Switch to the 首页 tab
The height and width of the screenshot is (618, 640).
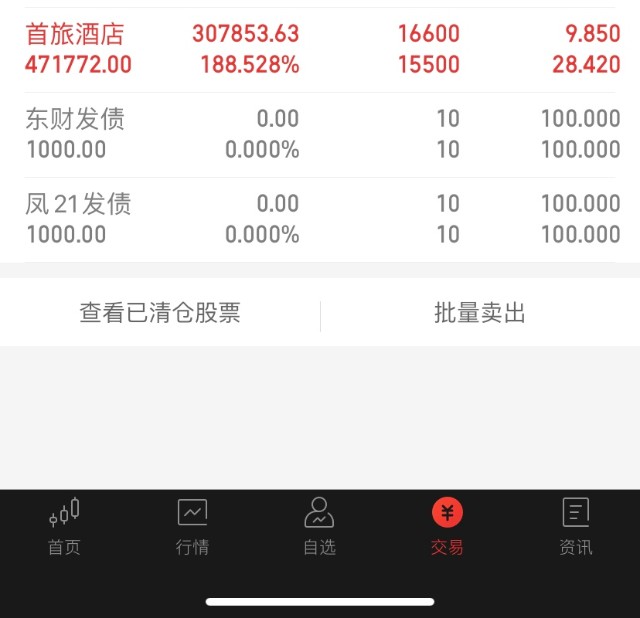64,527
